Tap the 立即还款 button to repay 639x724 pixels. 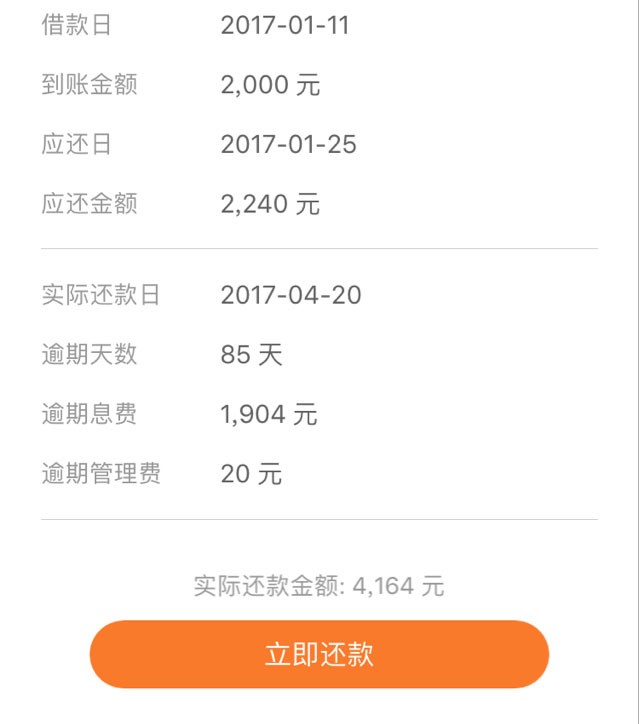click(319, 654)
